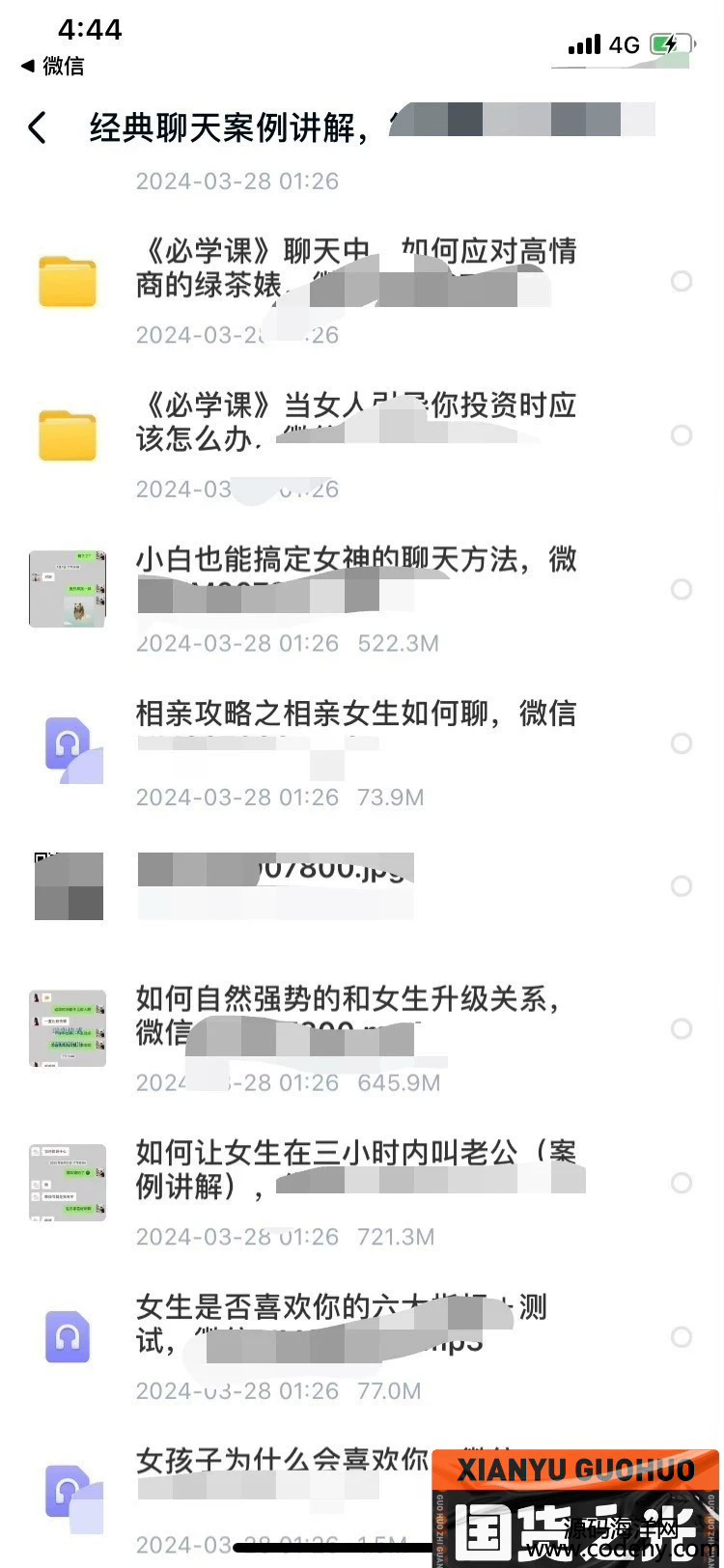Select the 相亲攻略 audio circle
The height and width of the screenshot is (1568, 724).
(x=682, y=743)
